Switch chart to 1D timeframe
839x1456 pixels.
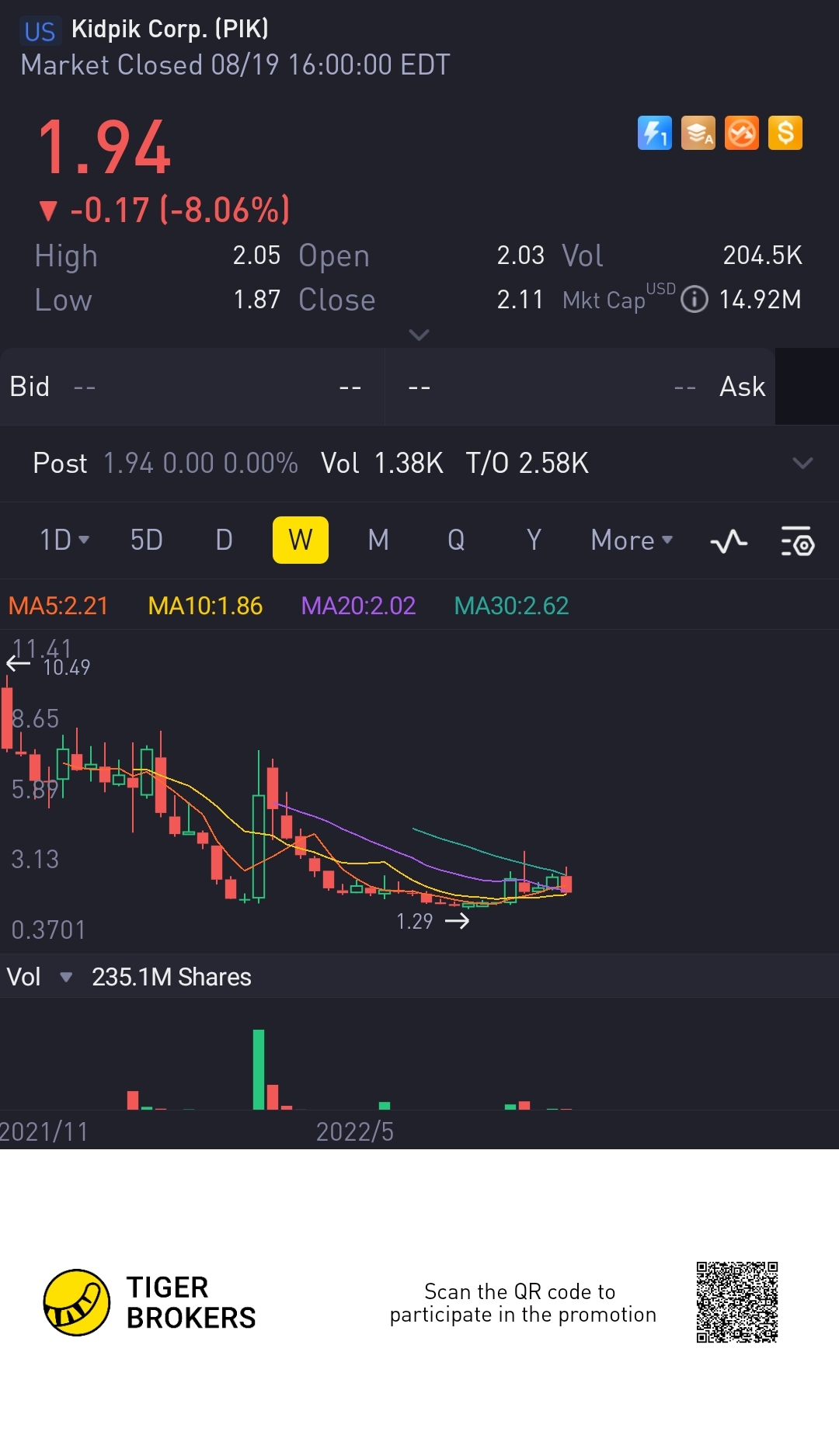(64, 540)
